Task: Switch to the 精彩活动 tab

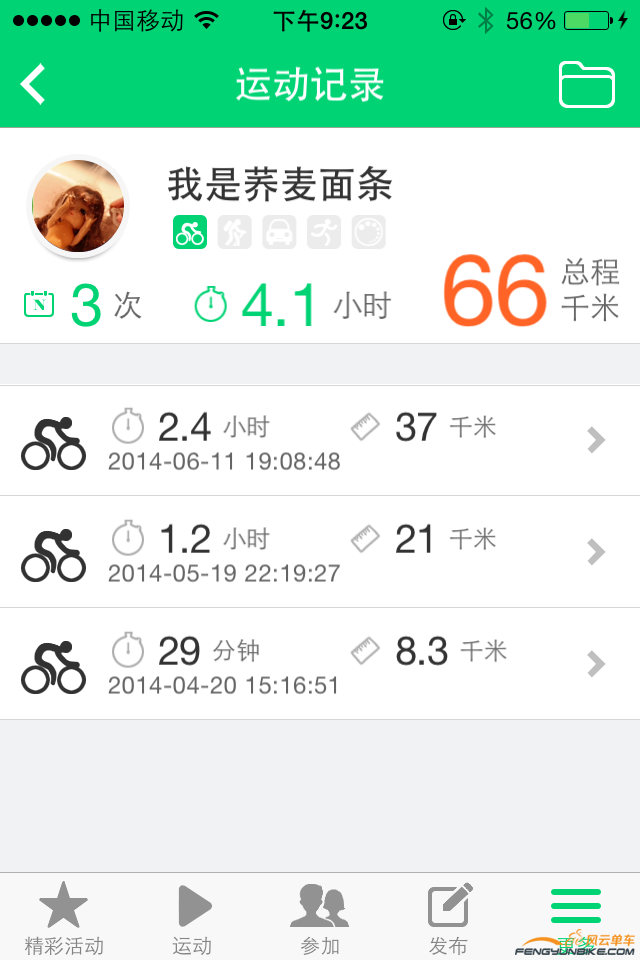Action: pyautogui.click(x=64, y=918)
